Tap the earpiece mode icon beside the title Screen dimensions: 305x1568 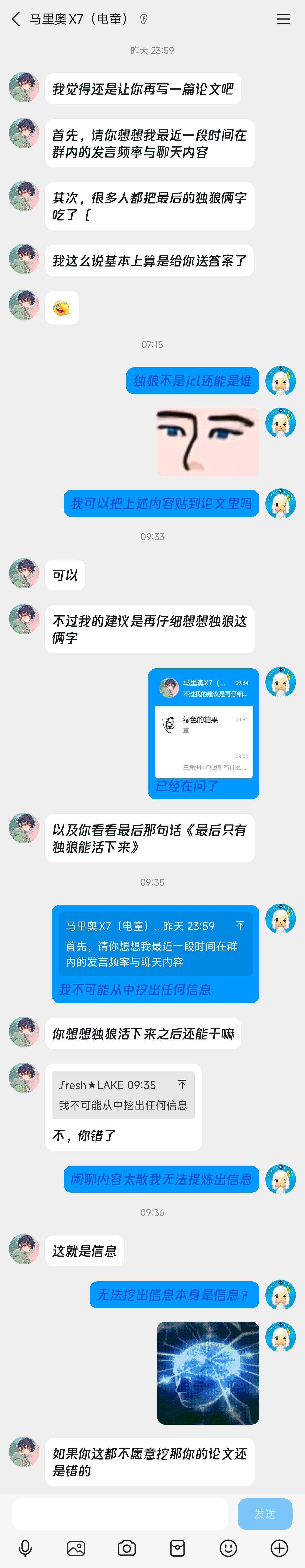coord(144,19)
